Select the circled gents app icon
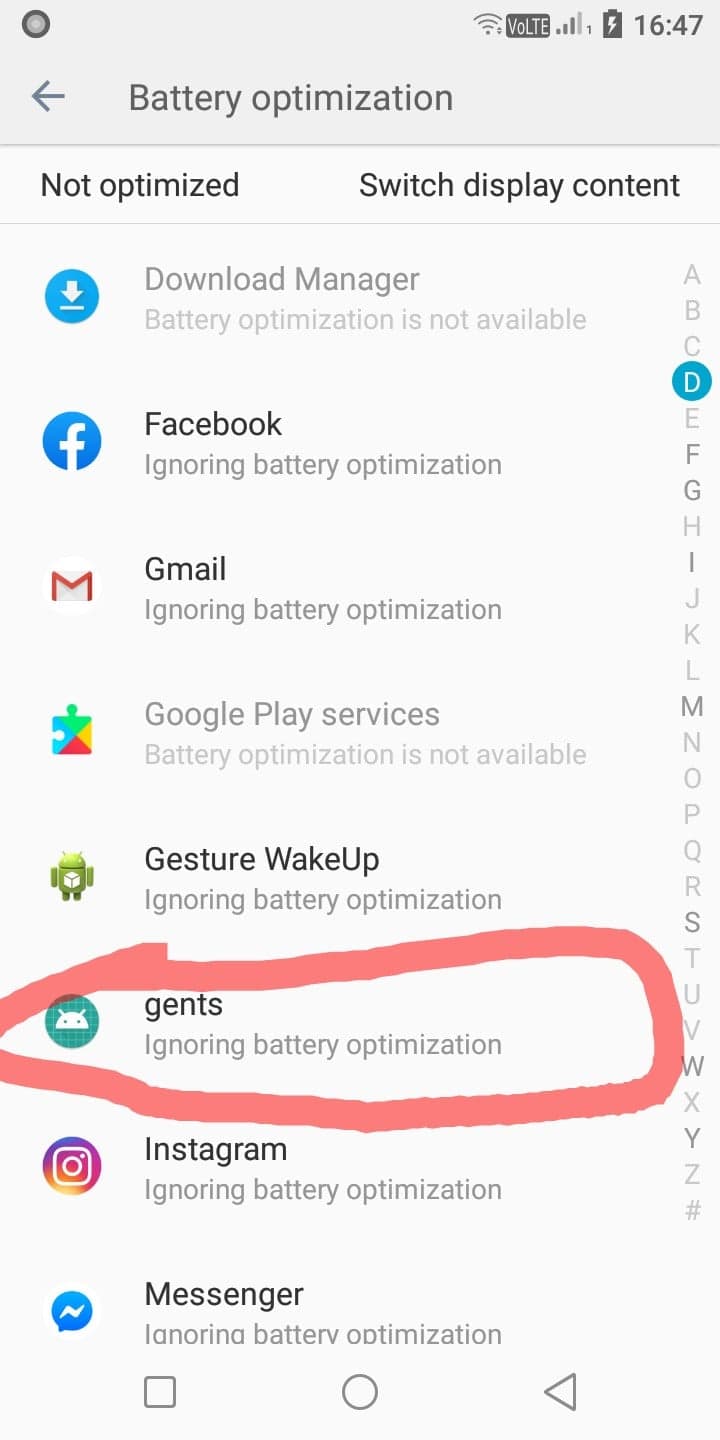This screenshot has height=1440, width=720. [x=71, y=1020]
